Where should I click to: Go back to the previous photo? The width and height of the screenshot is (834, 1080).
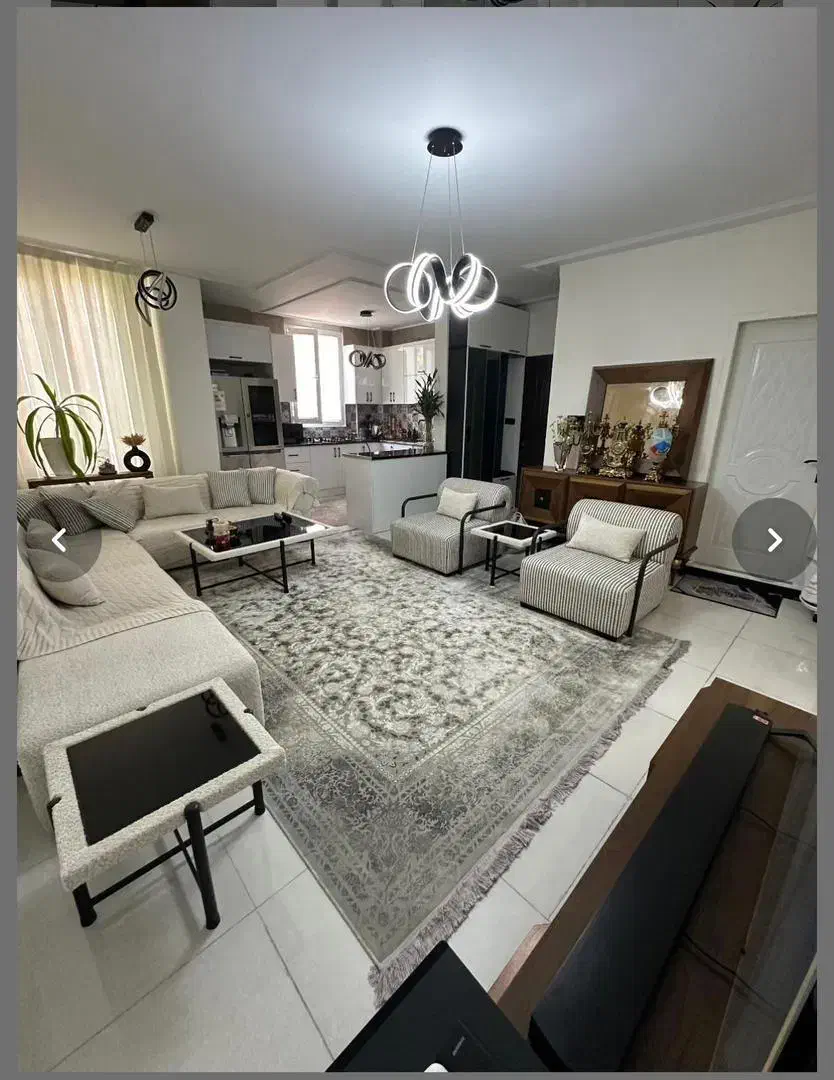[59, 541]
